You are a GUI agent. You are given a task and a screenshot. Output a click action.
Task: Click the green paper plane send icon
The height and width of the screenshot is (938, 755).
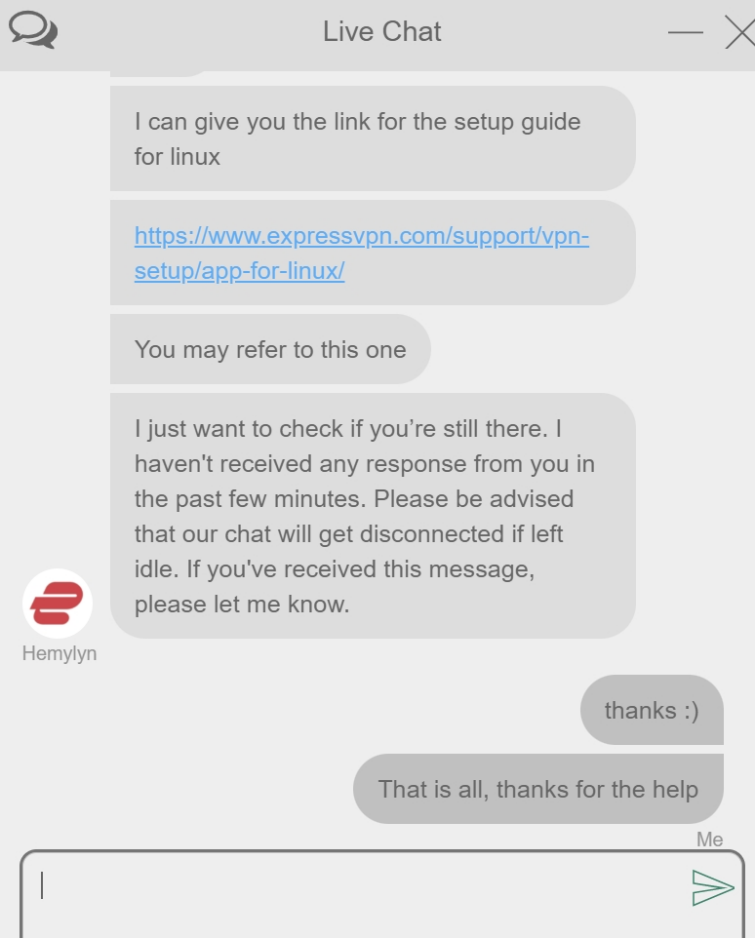point(711,886)
